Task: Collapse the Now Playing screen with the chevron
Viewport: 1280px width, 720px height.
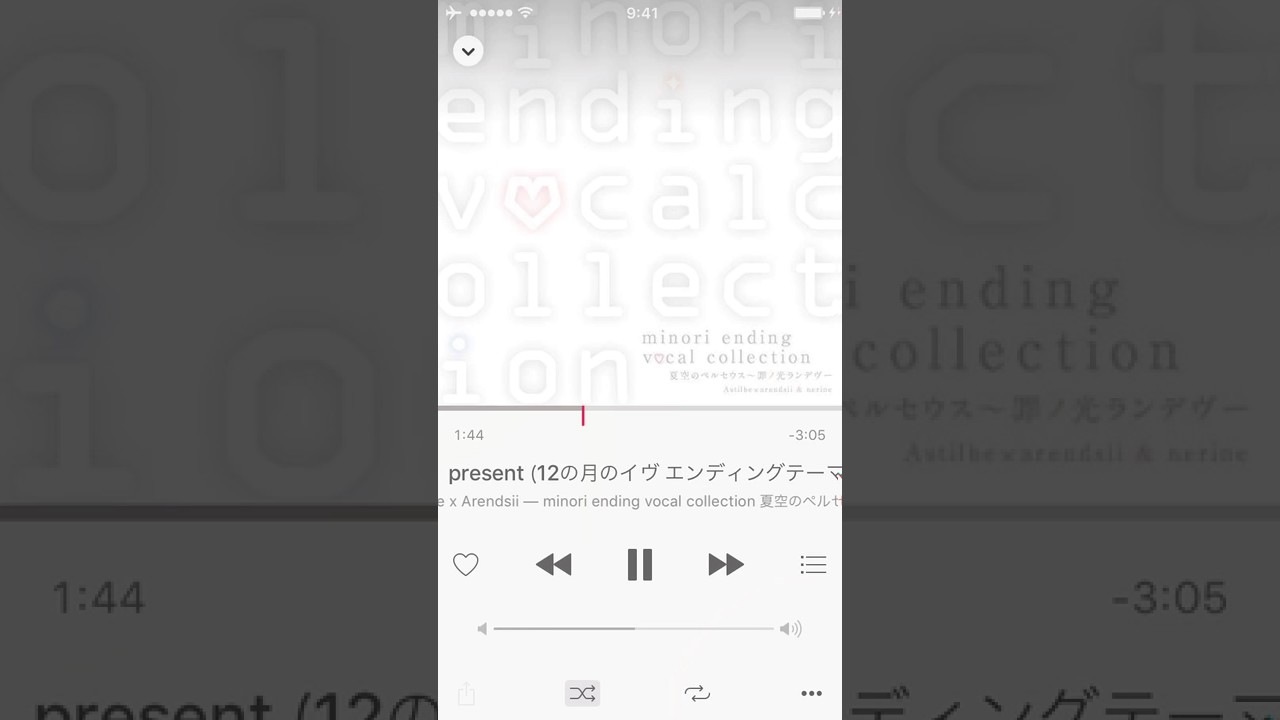Action: coord(468,51)
